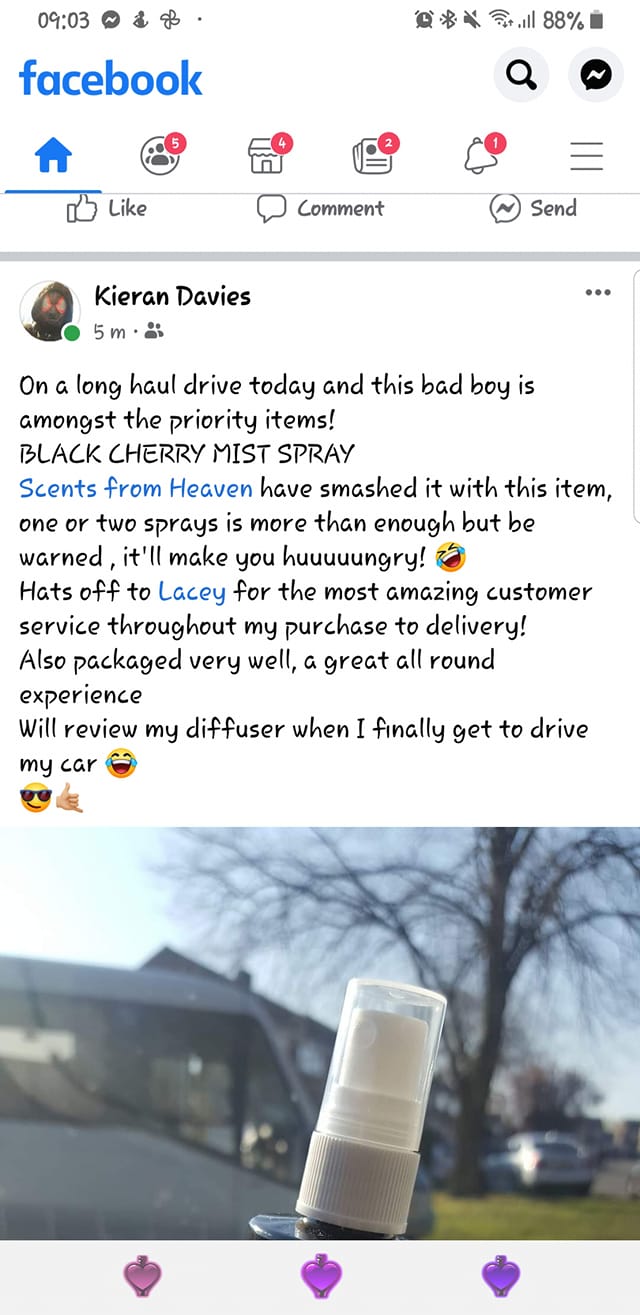Image resolution: width=640 pixels, height=1315 pixels.
Task: Switch to the Home feed tab
Action: pyautogui.click(x=53, y=156)
